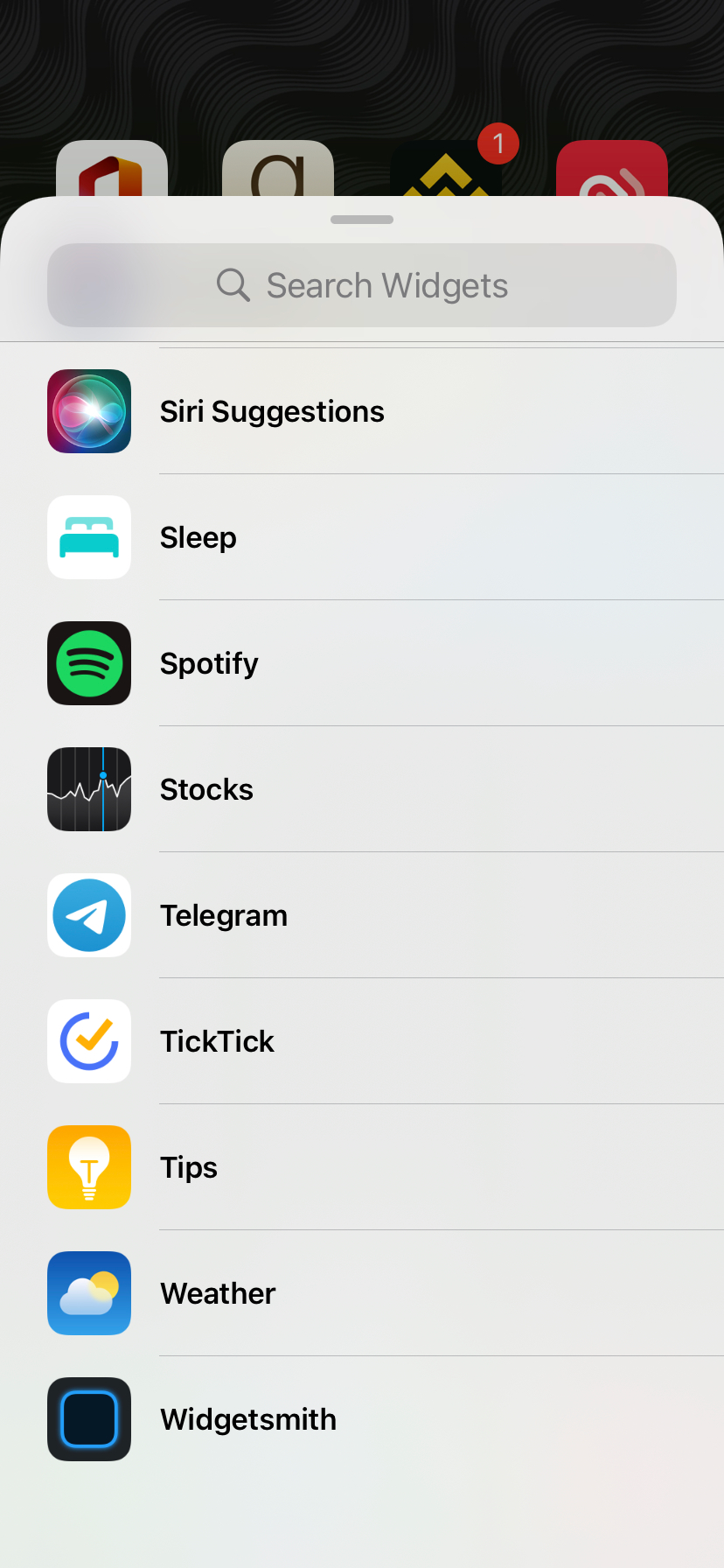Tap the red app icon on the home screen

[x=611, y=171]
